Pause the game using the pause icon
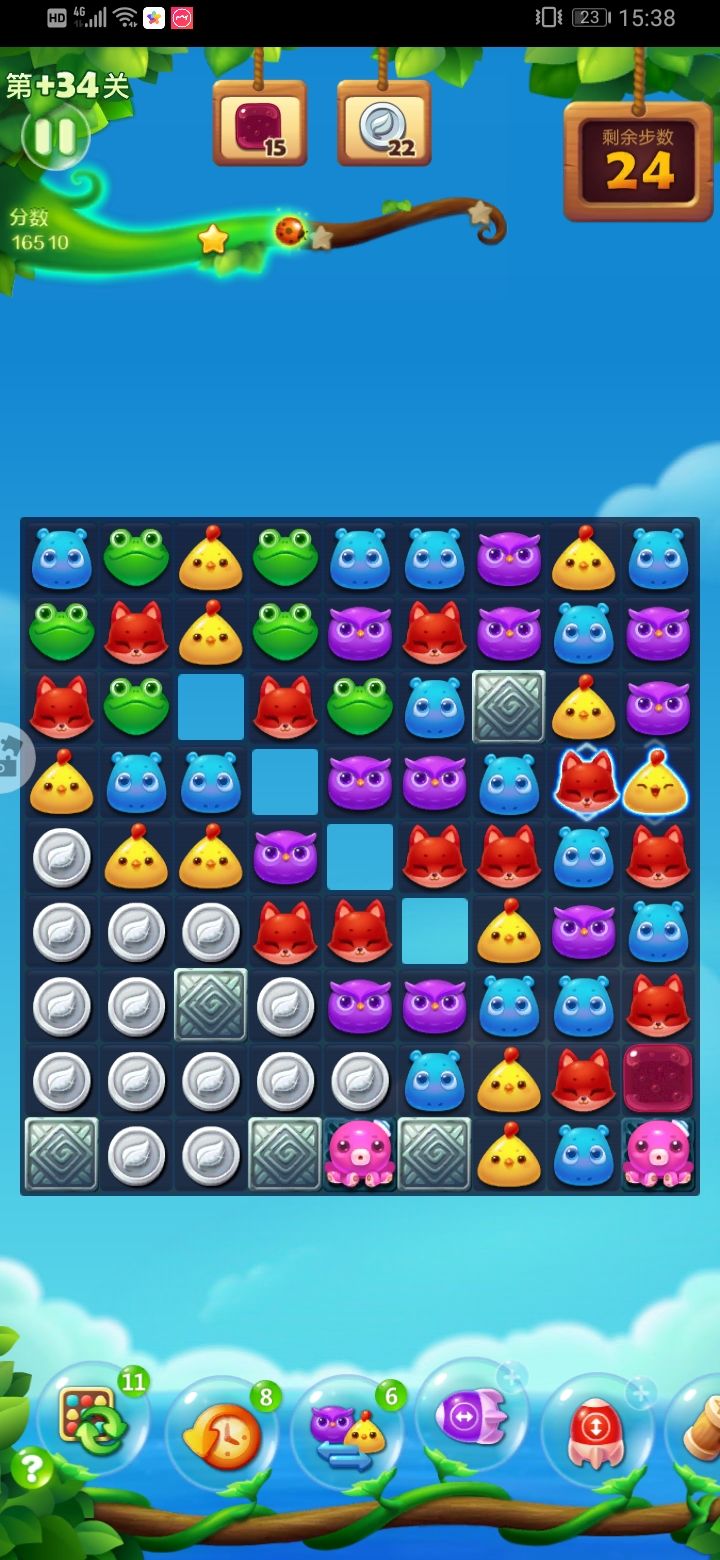Screen dimensions: 720x1560 click(x=57, y=135)
